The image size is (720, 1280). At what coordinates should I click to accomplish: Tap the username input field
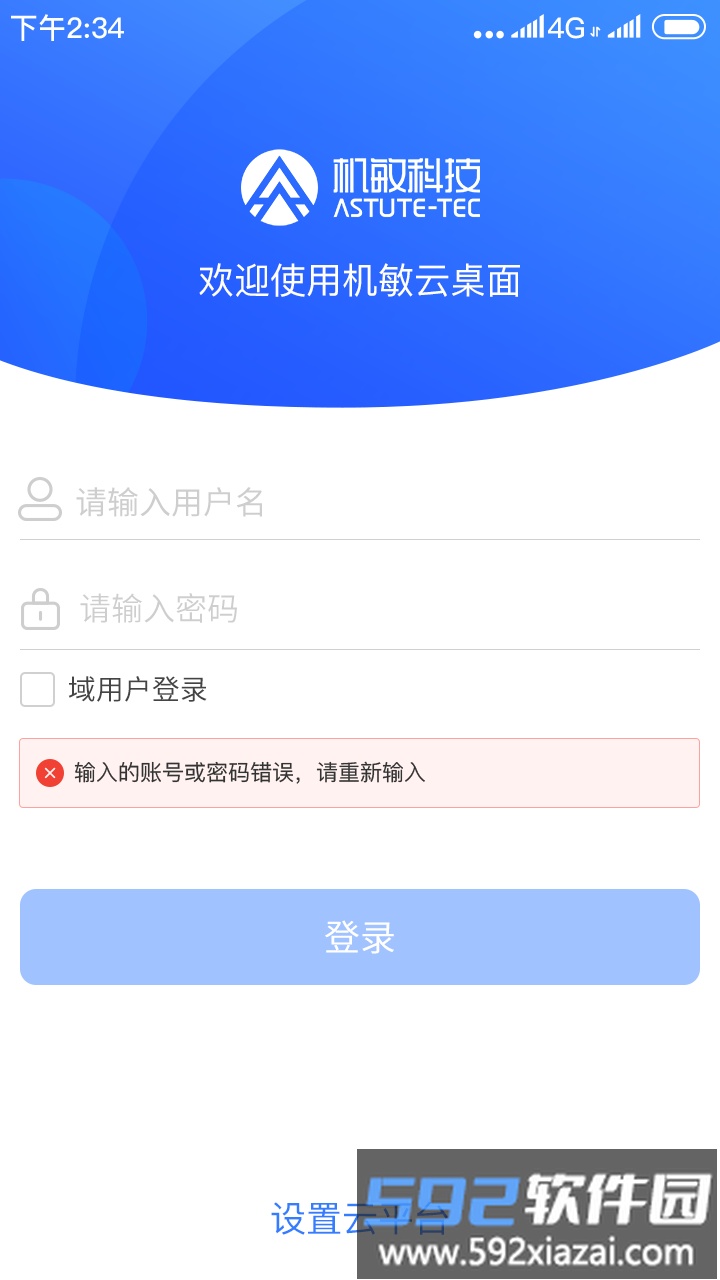point(380,501)
